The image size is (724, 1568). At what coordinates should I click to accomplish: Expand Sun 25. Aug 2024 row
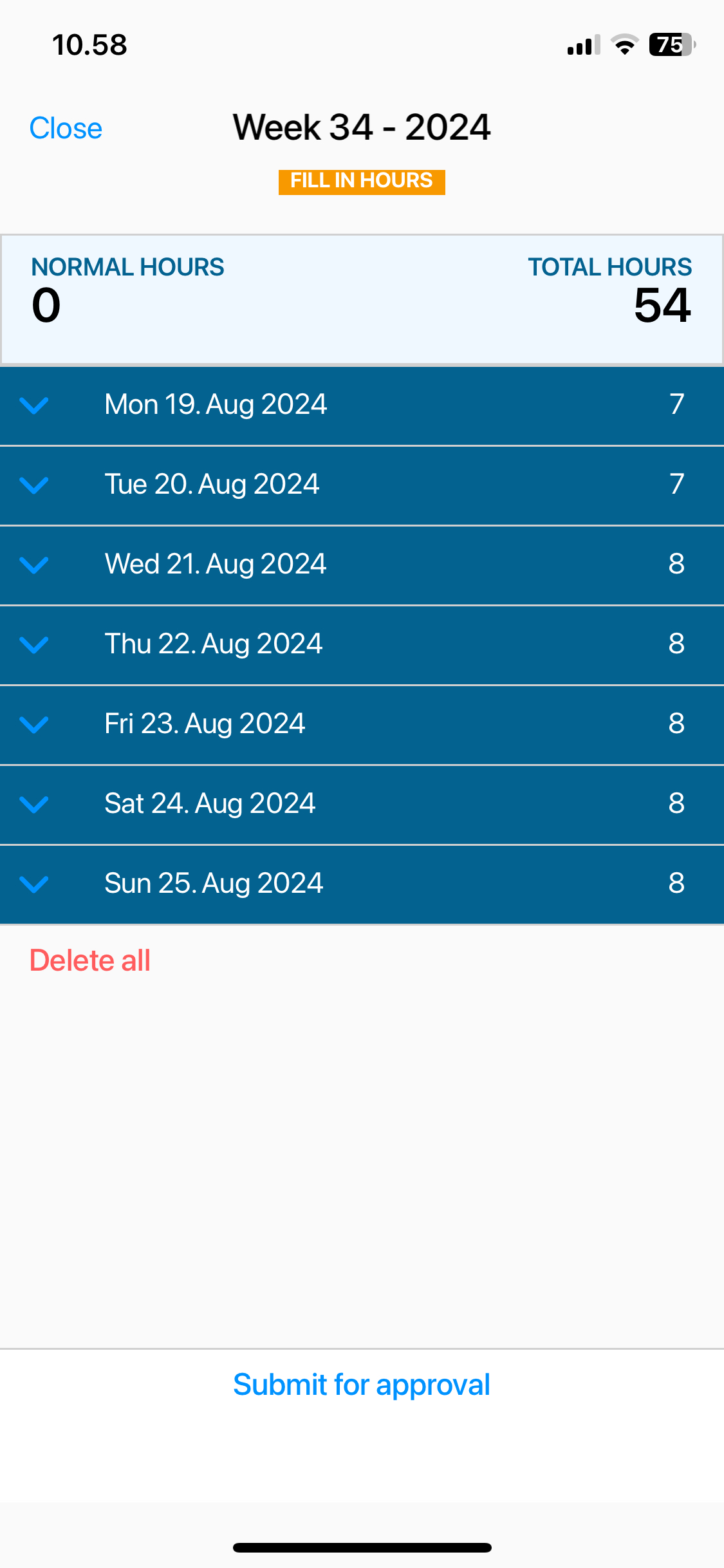pos(362,884)
